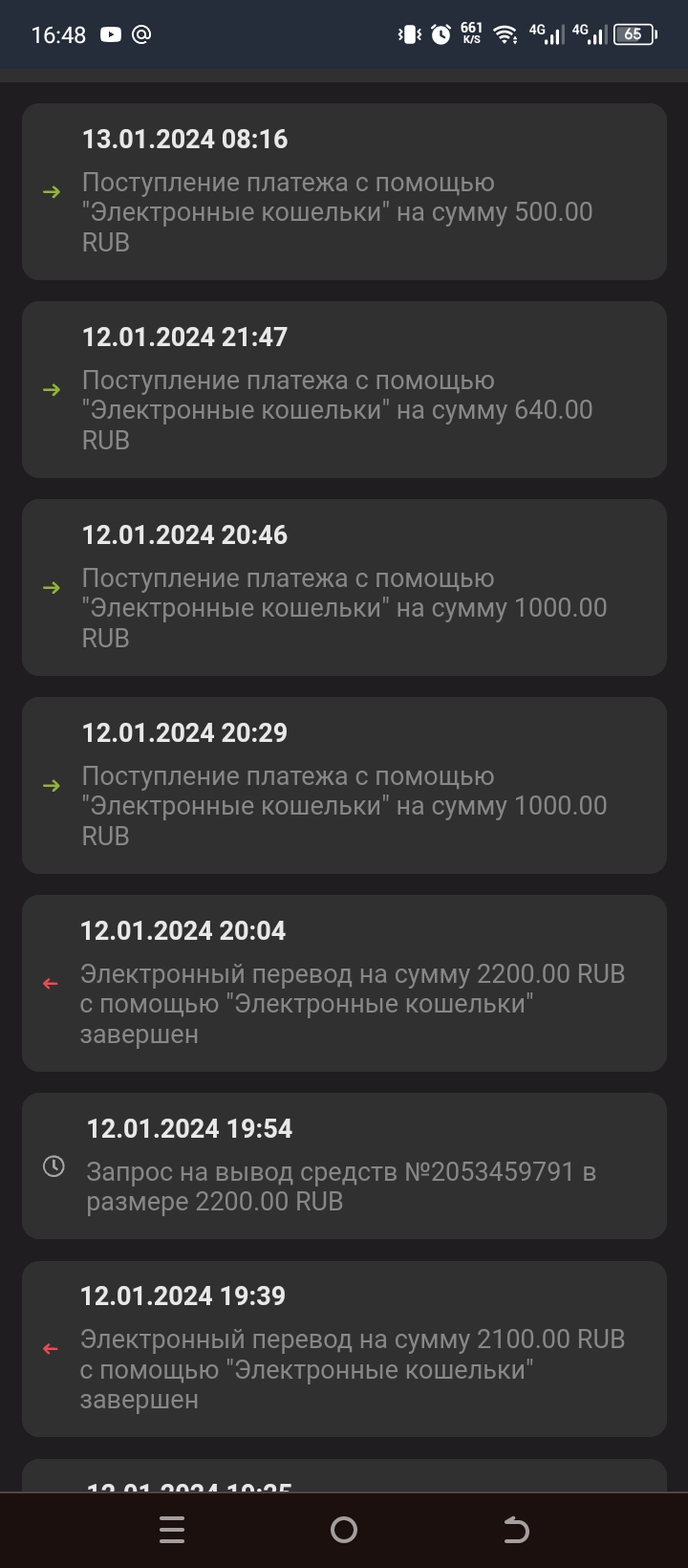
Task: View the 12.01.2024 20:29 payment entry
Action: click(x=344, y=785)
